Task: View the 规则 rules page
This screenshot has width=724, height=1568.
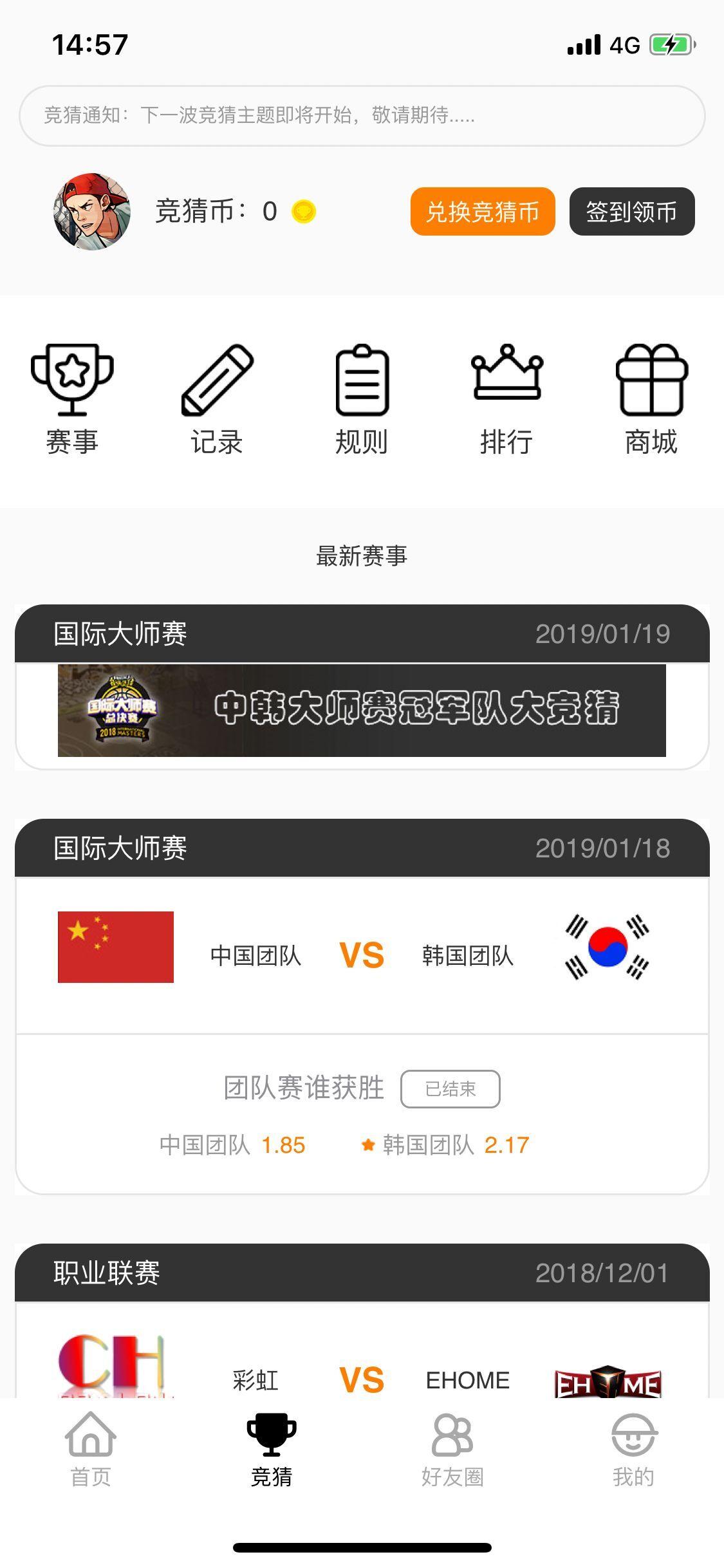Action: tap(362, 399)
